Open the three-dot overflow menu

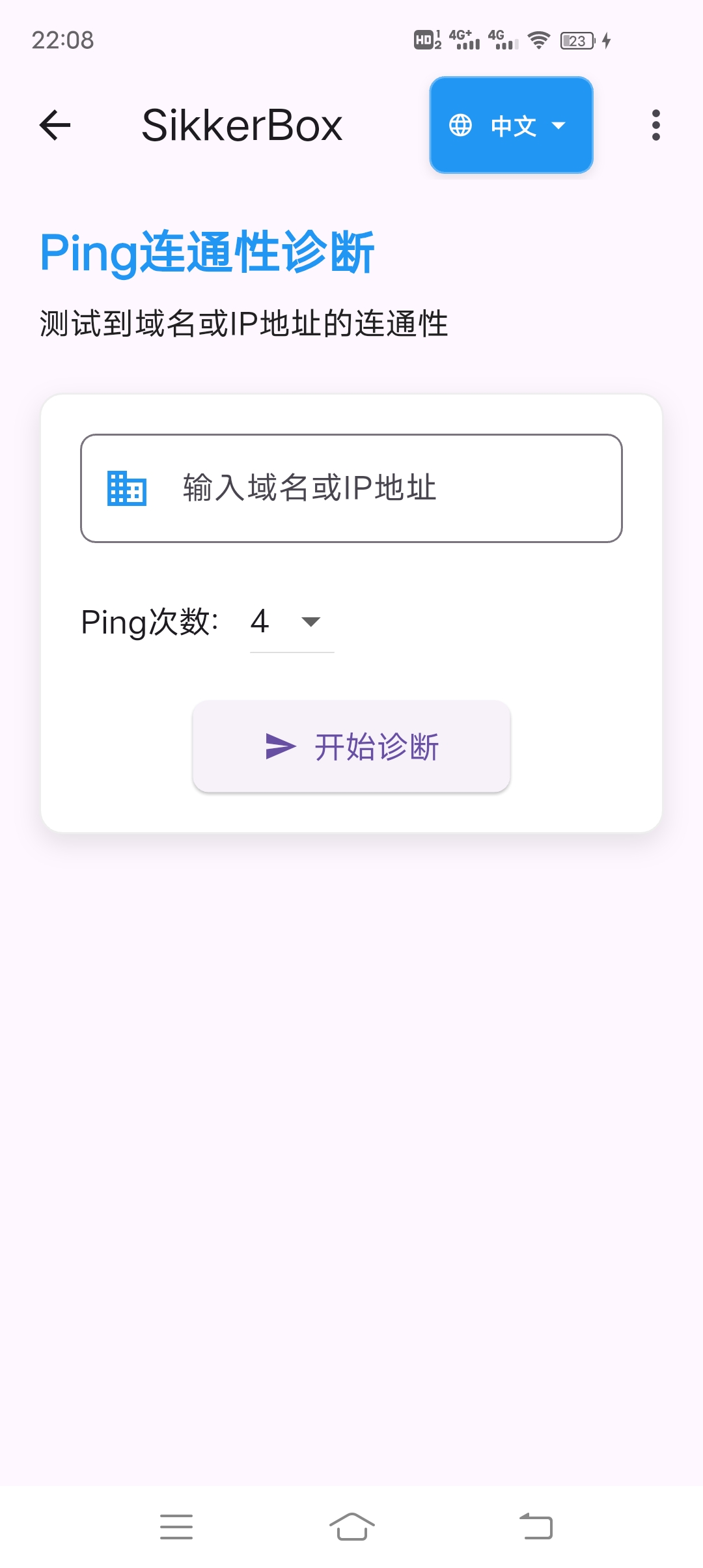point(655,125)
